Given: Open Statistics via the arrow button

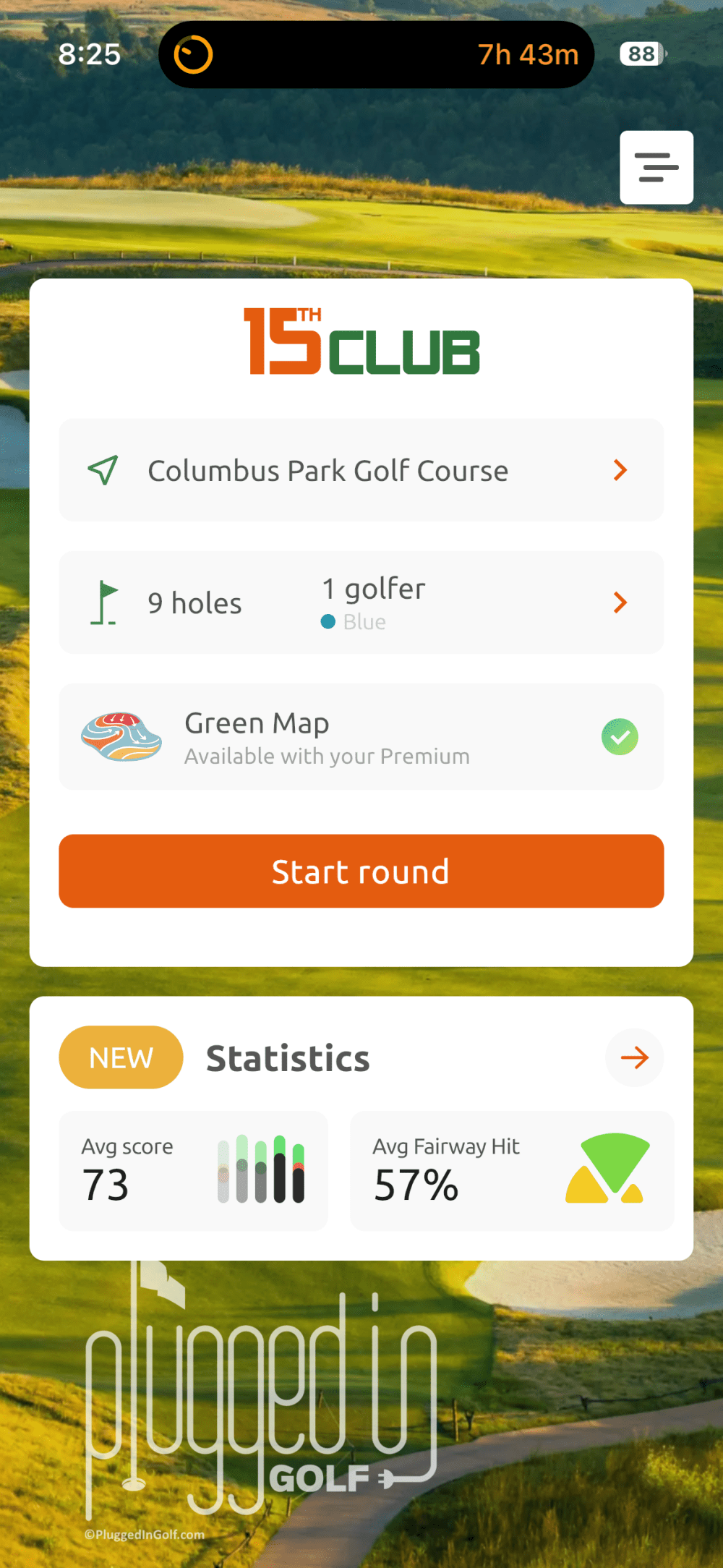Looking at the screenshot, I should (x=634, y=1057).
